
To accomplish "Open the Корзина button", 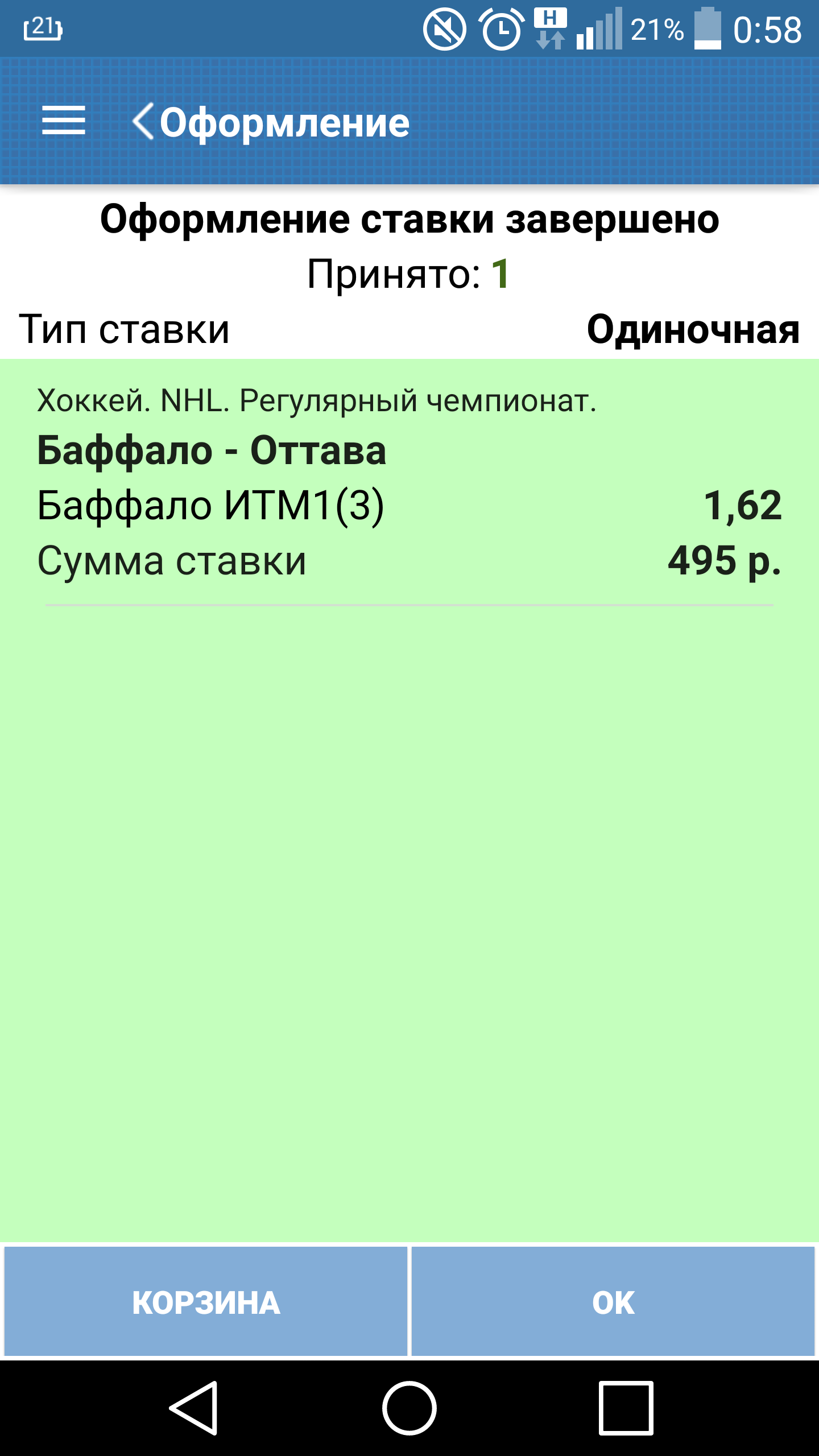I will click(206, 1301).
